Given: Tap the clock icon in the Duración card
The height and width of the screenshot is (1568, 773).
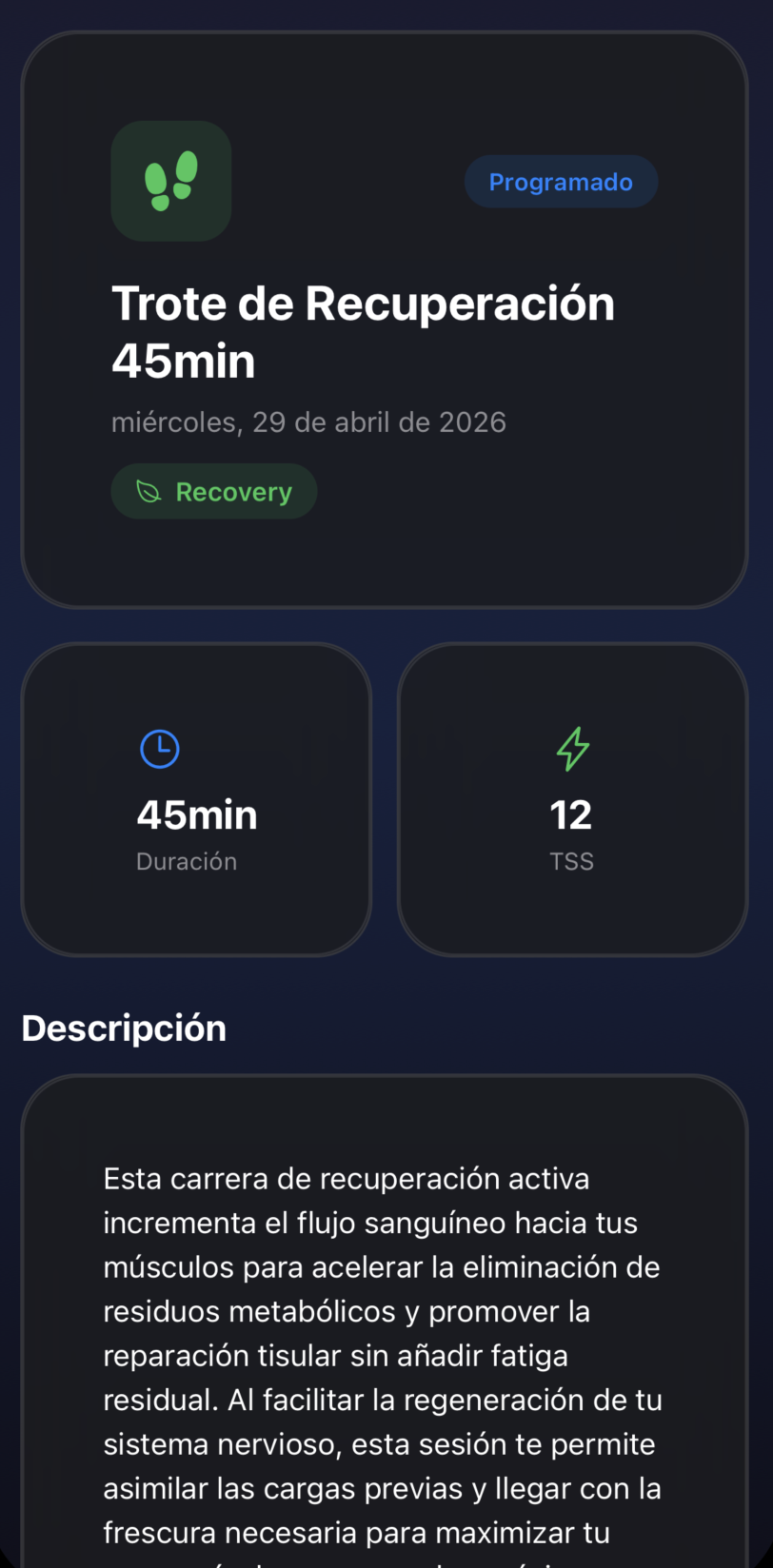Looking at the screenshot, I should click(160, 749).
